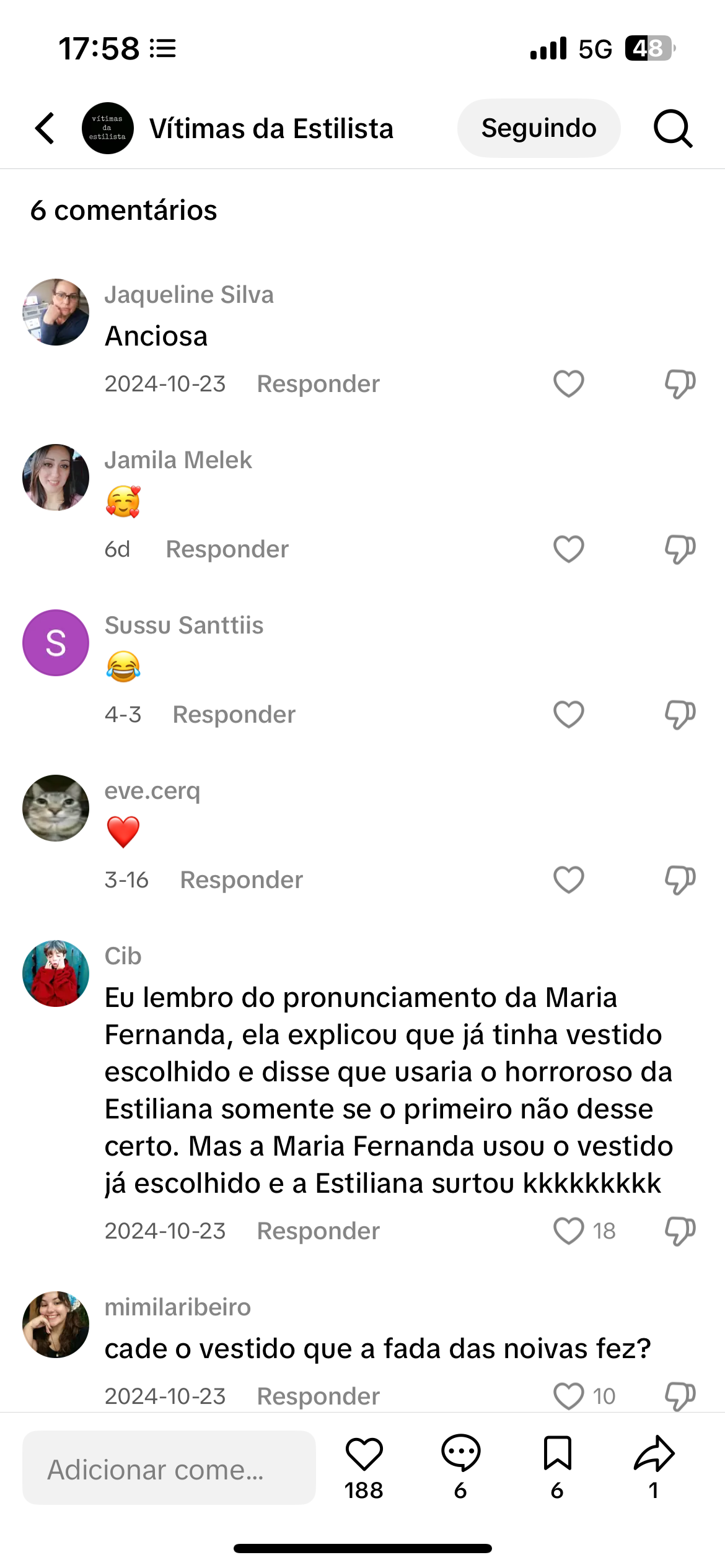
Task: Reply to eve.cerq's comment
Action: coord(241,880)
